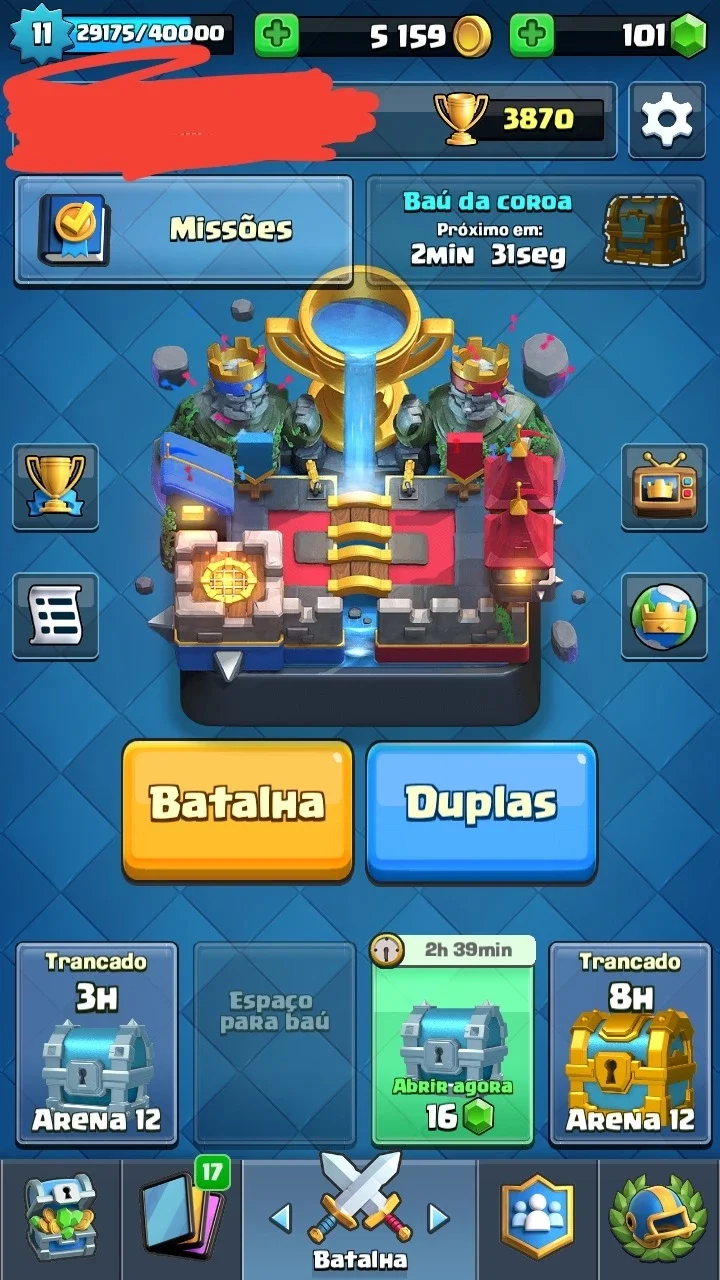
Task: Open the Missões panel
Action: pyautogui.click(x=183, y=230)
